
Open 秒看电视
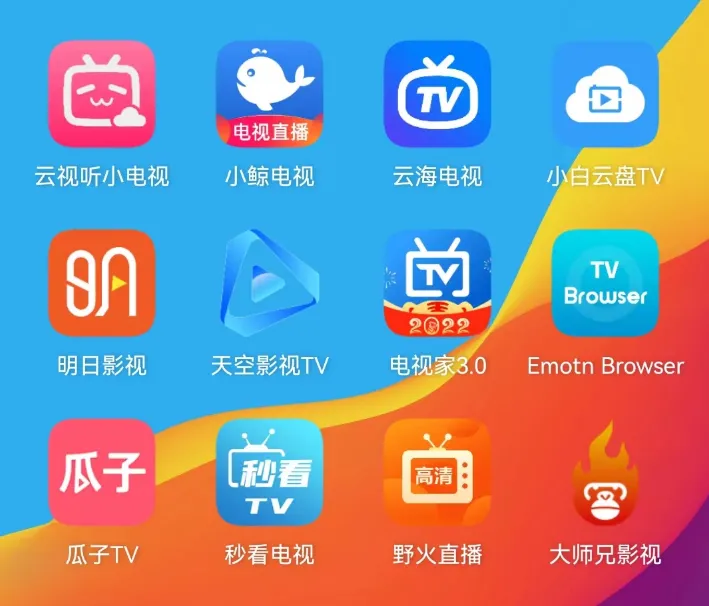(270, 472)
